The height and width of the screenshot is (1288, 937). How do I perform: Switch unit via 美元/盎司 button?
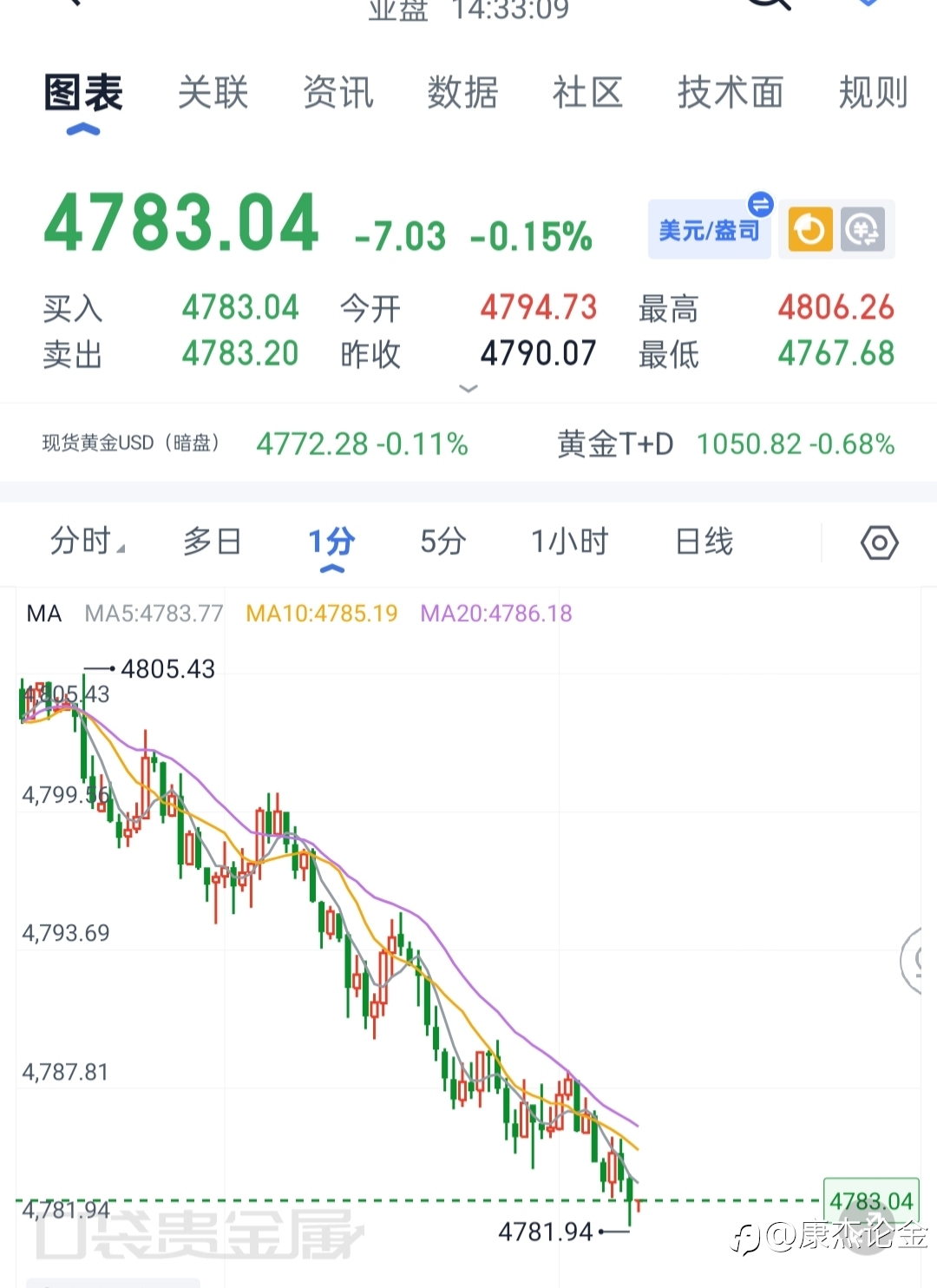tap(710, 230)
